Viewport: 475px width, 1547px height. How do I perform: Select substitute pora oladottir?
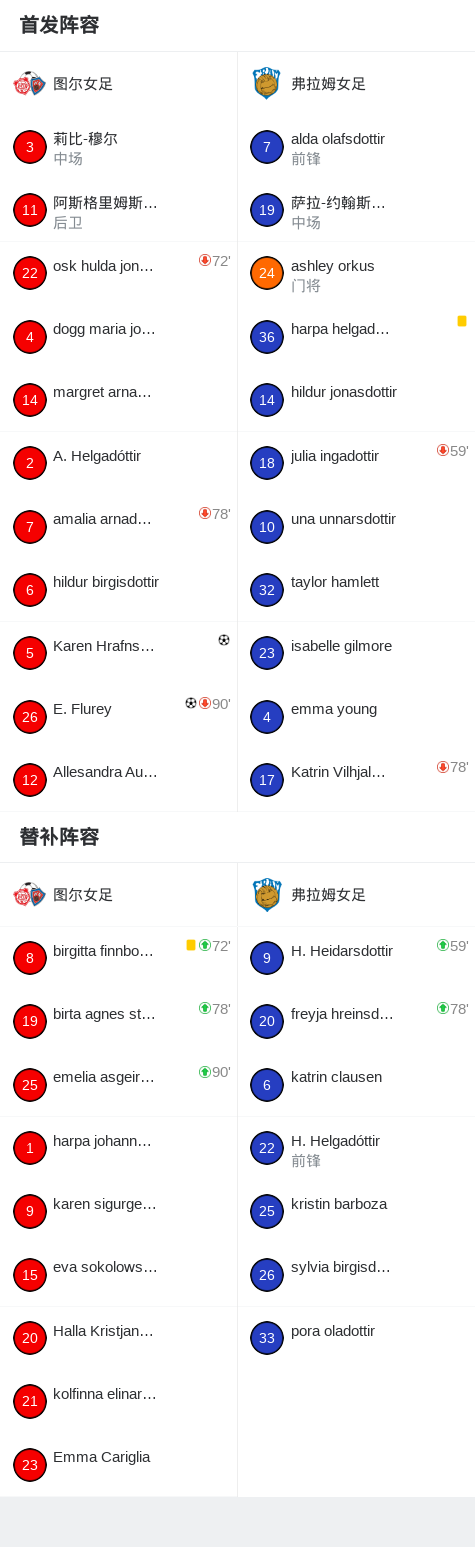pos(356,1338)
